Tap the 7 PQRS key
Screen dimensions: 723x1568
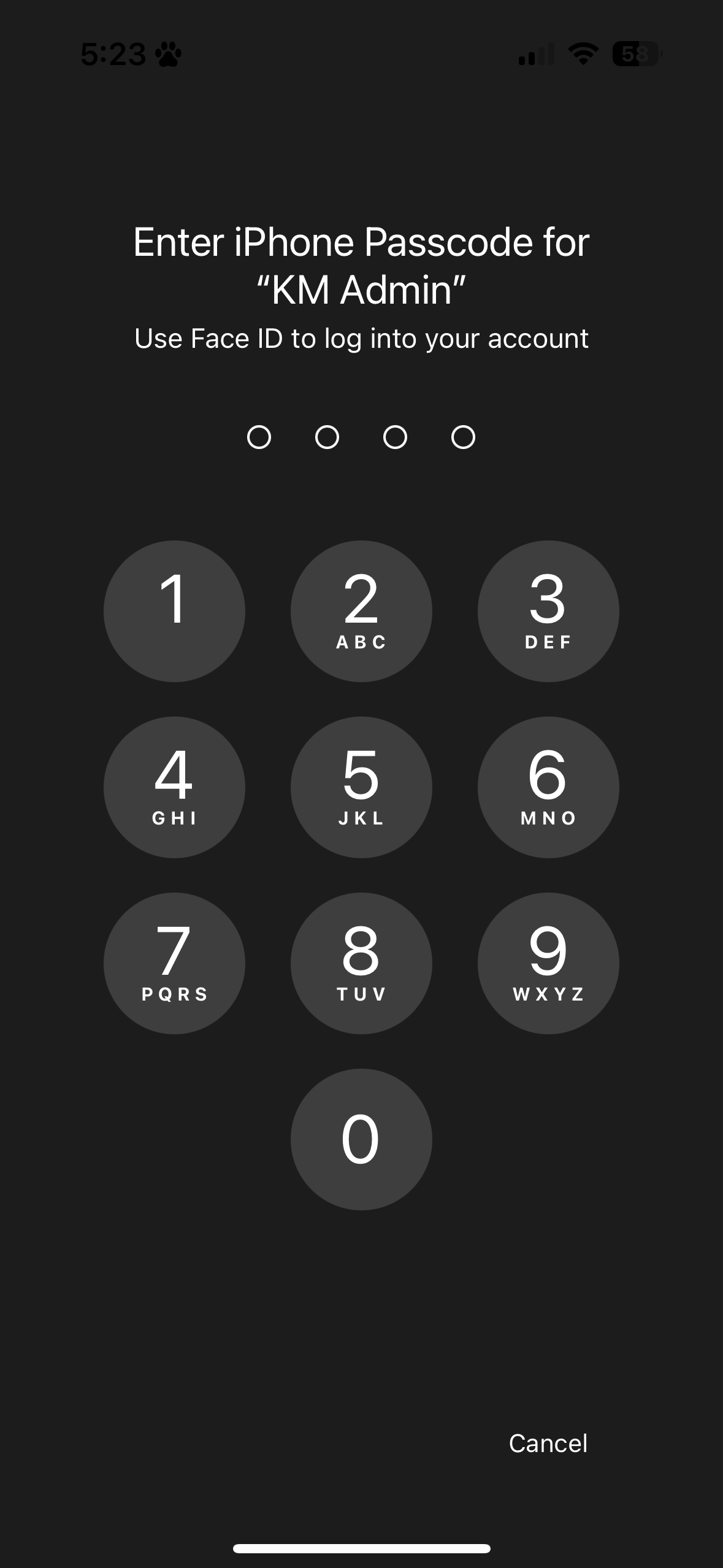point(174,963)
